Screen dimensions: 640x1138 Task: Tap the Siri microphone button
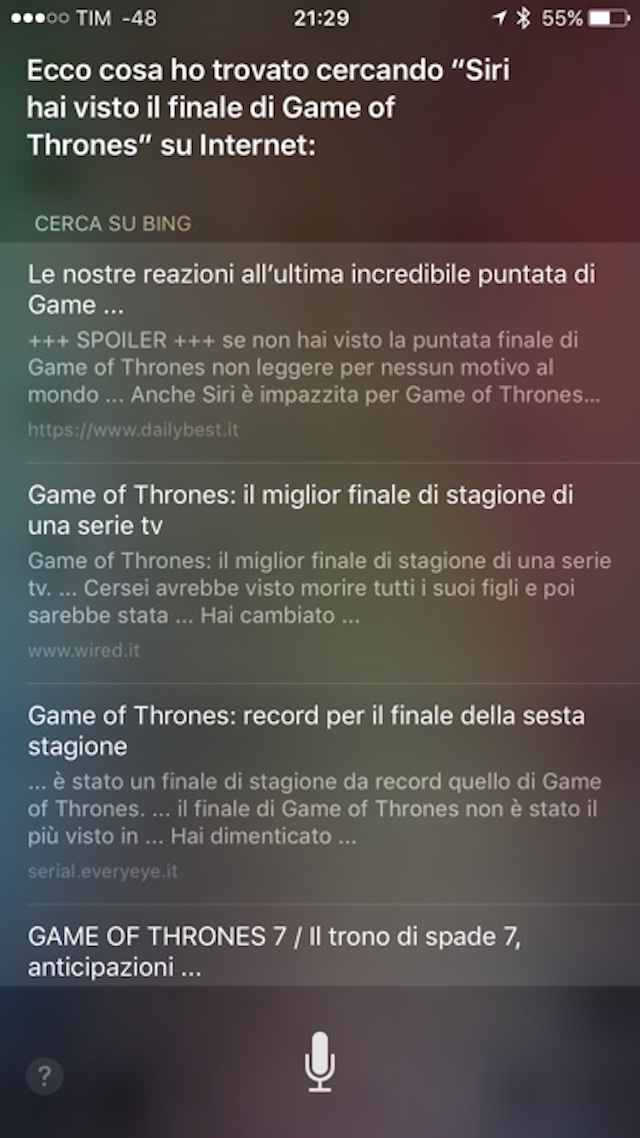coord(320,1062)
